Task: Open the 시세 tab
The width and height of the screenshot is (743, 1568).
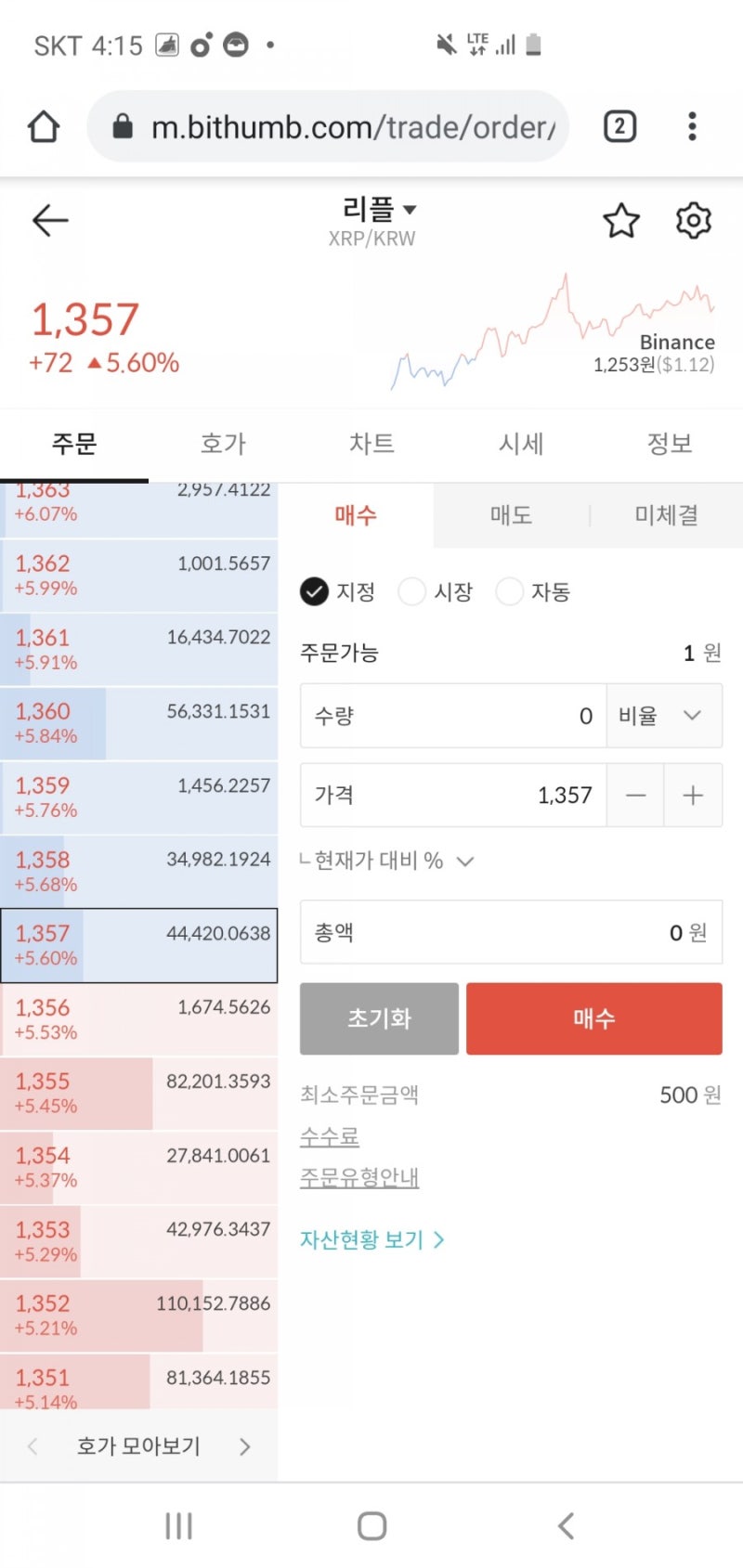Action: tap(520, 444)
